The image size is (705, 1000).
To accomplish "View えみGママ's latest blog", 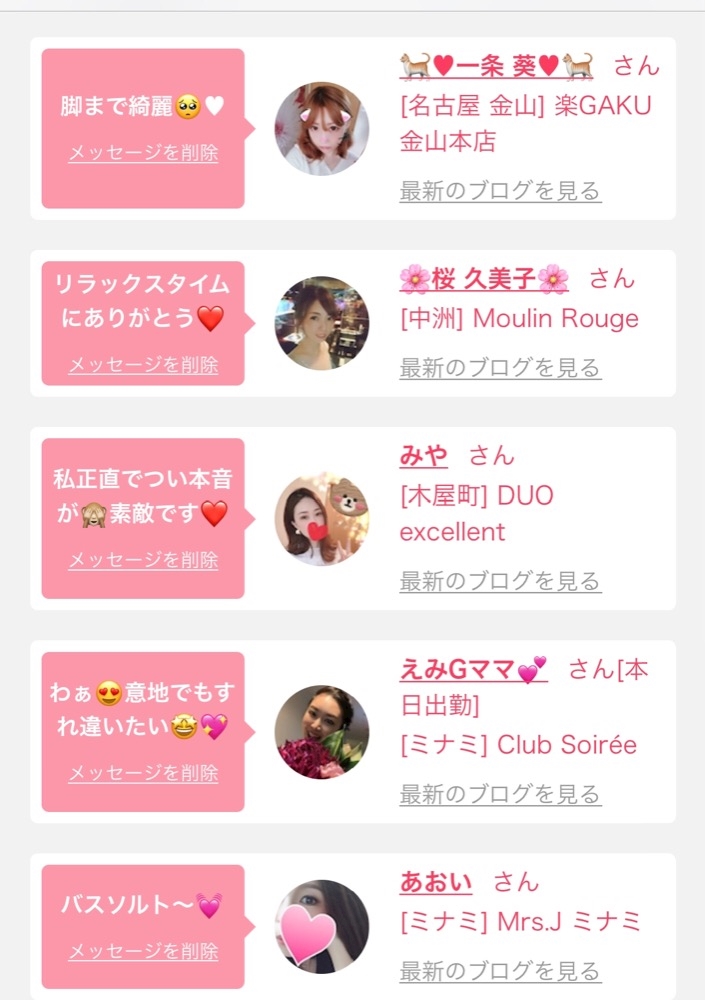I will (500, 794).
